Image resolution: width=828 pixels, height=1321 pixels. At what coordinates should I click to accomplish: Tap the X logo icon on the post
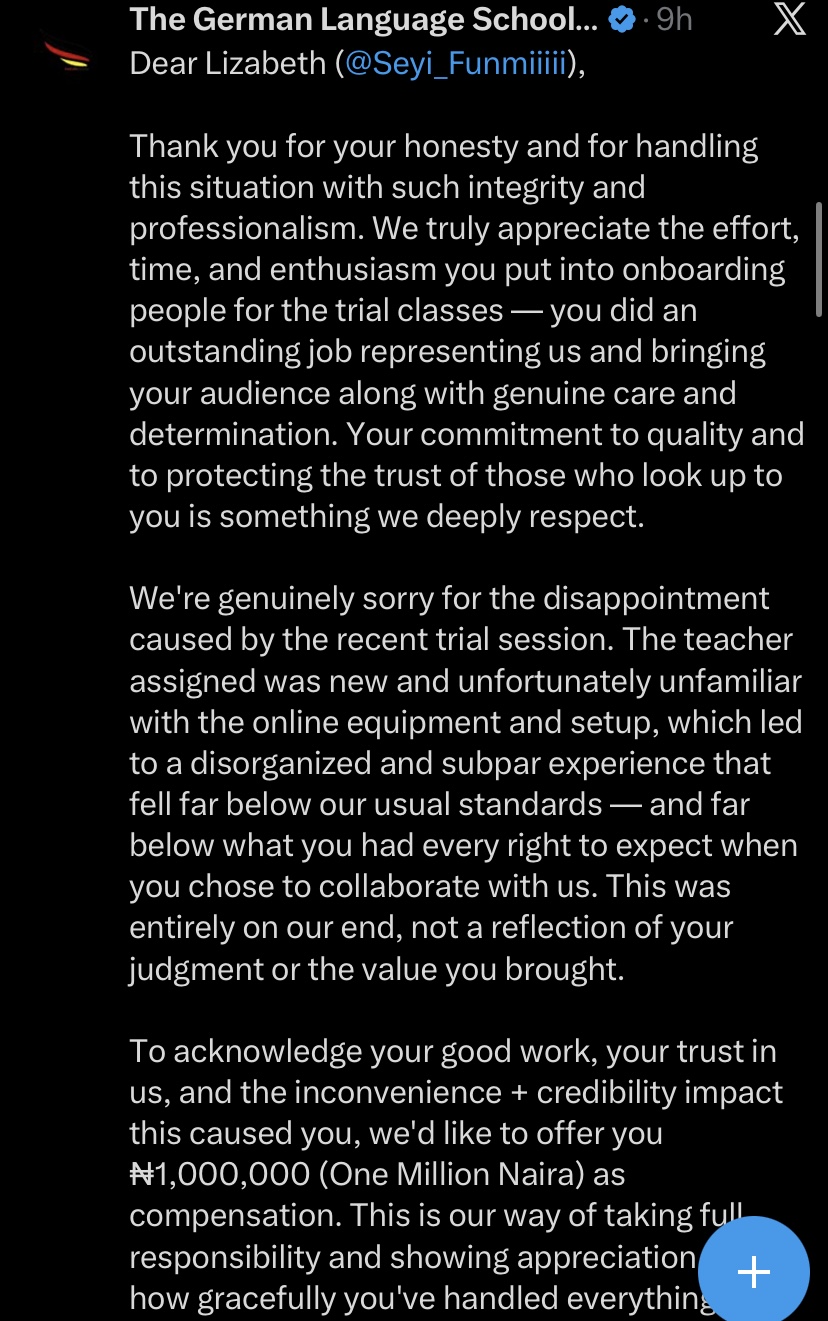789,19
